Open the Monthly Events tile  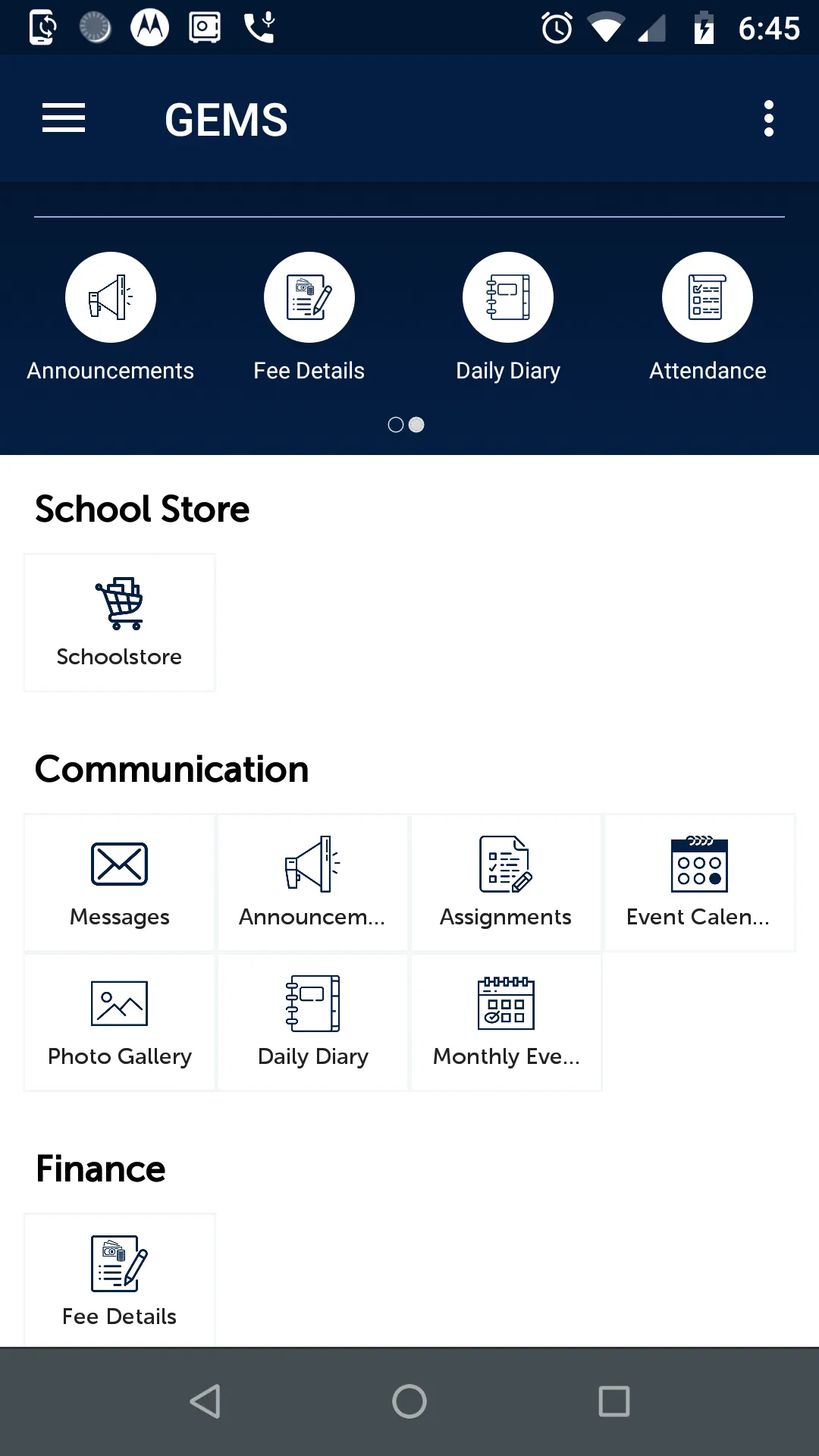pyautogui.click(x=506, y=1022)
